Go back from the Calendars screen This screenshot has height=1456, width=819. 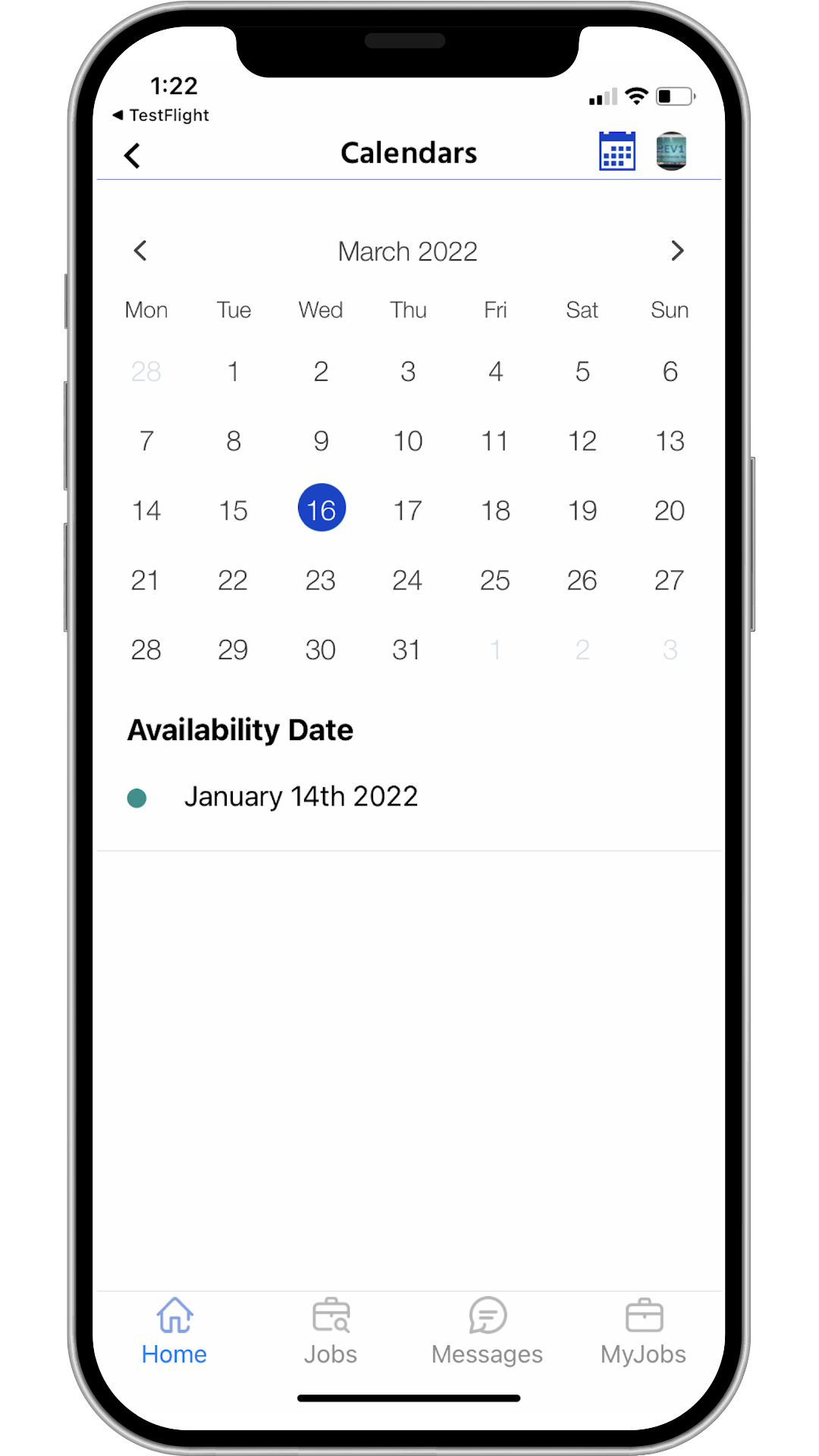click(132, 155)
